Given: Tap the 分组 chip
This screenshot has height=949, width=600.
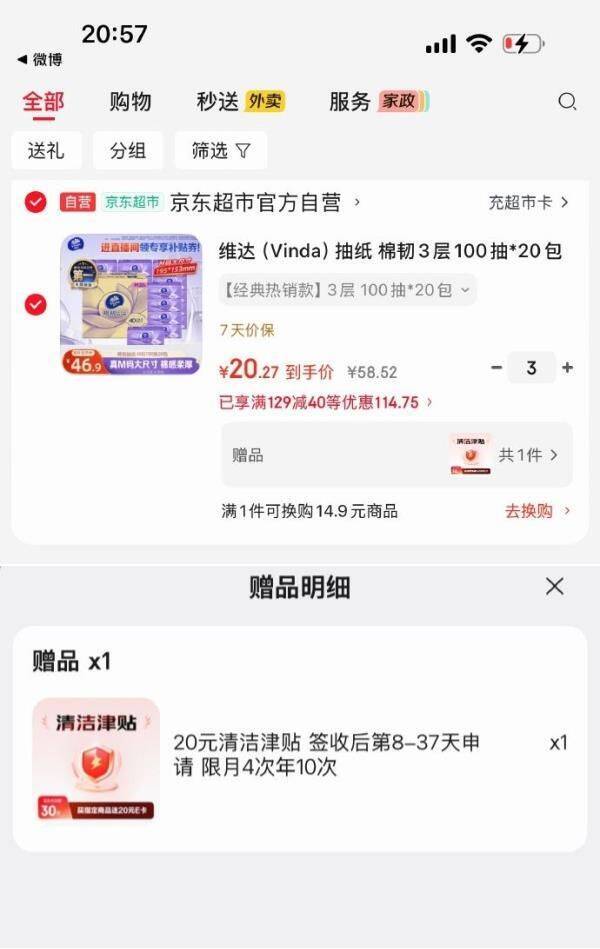Looking at the screenshot, I should (128, 151).
